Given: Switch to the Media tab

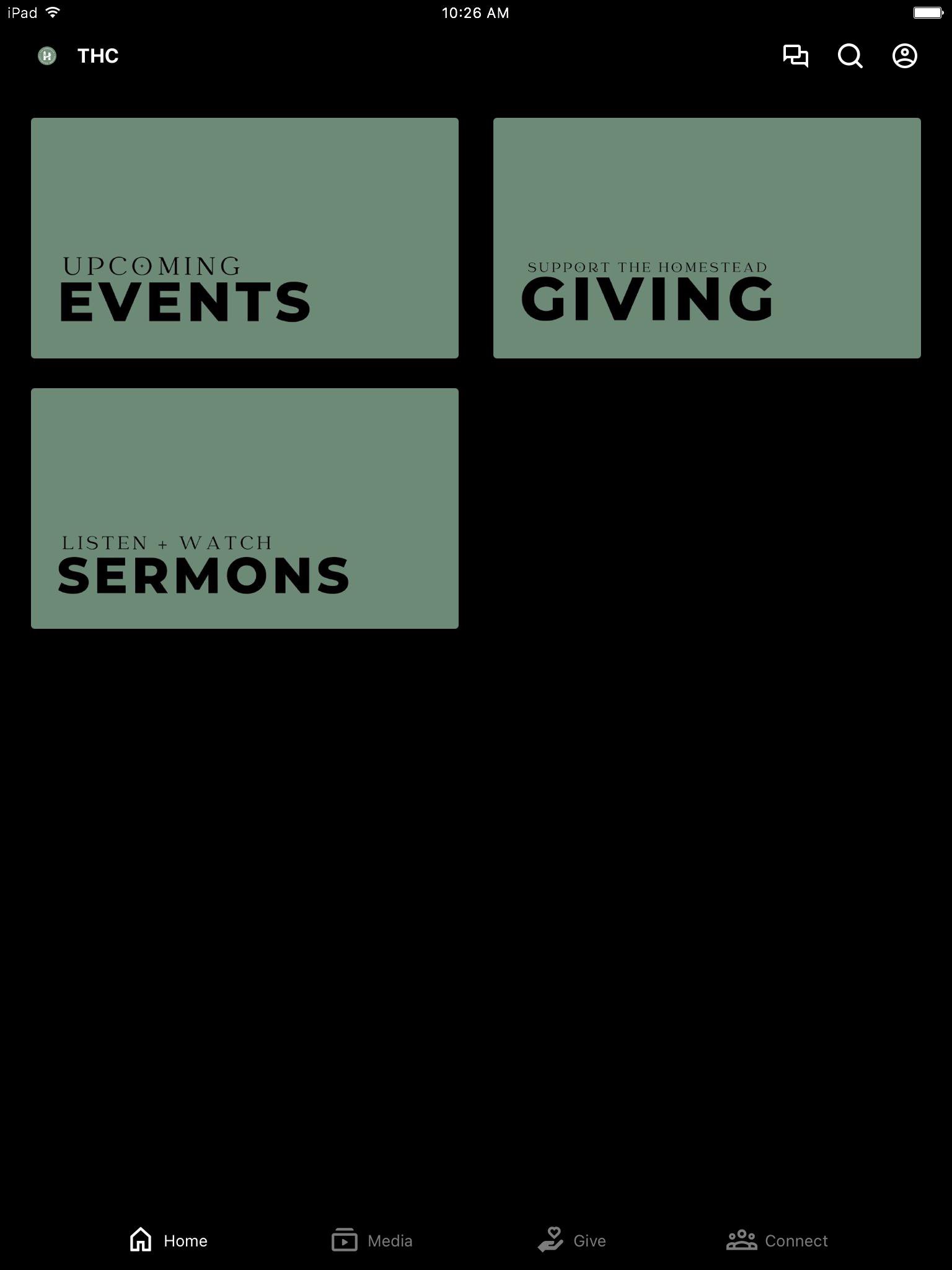Looking at the screenshot, I should [x=372, y=1240].
